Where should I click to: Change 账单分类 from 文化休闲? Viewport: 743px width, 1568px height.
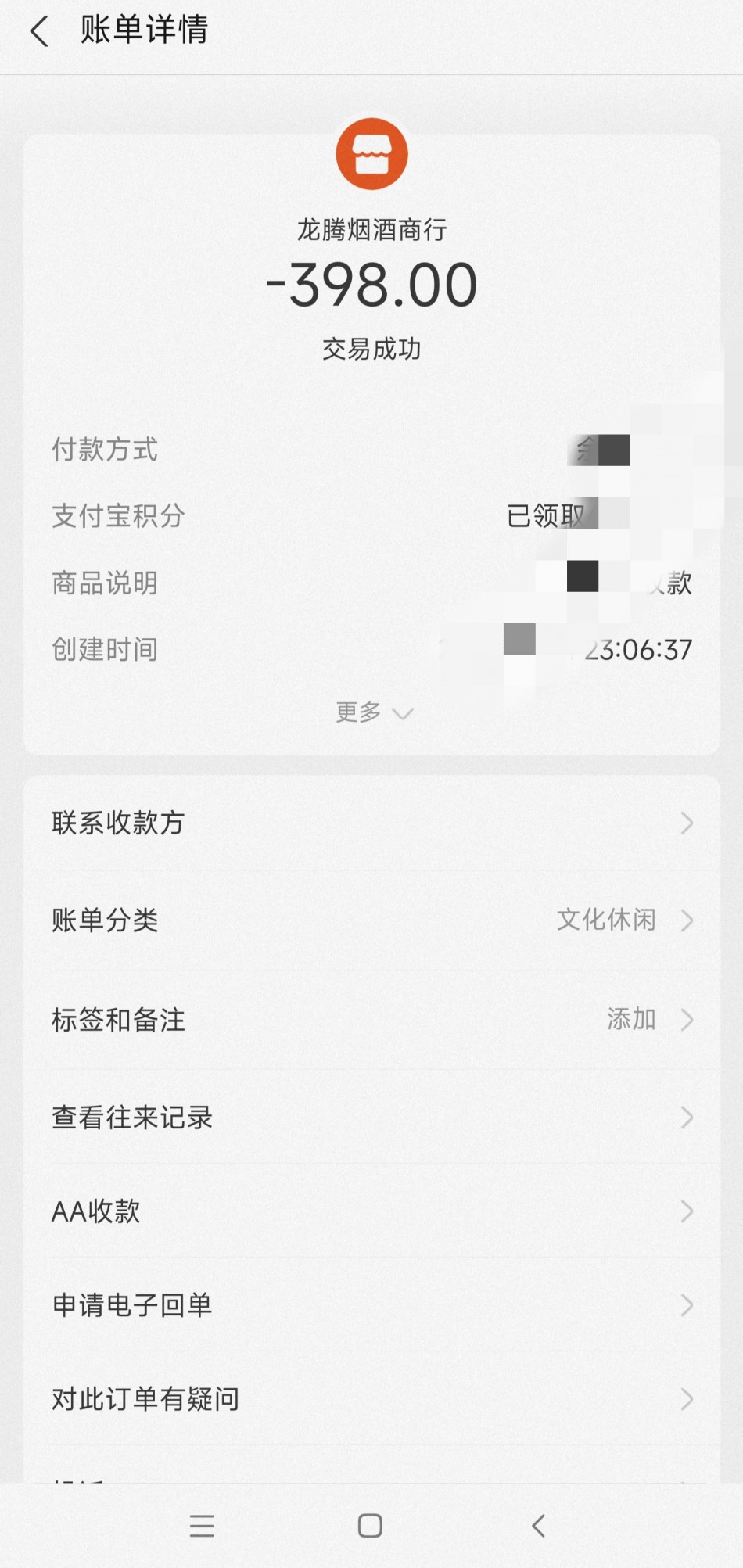(371, 920)
